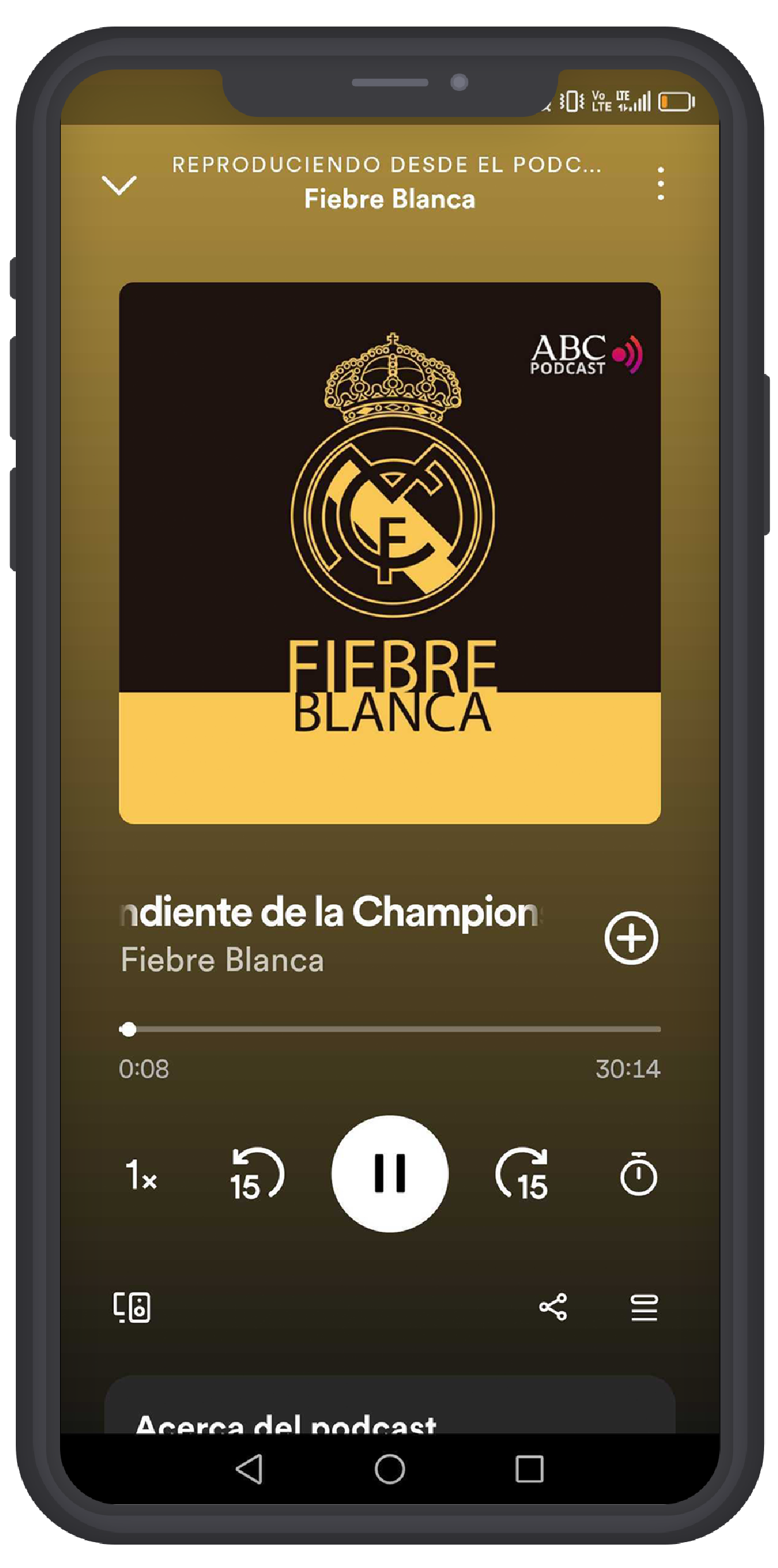Go to the home screen
Viewport: 778px width, 1568px height.
point(389,1469)
